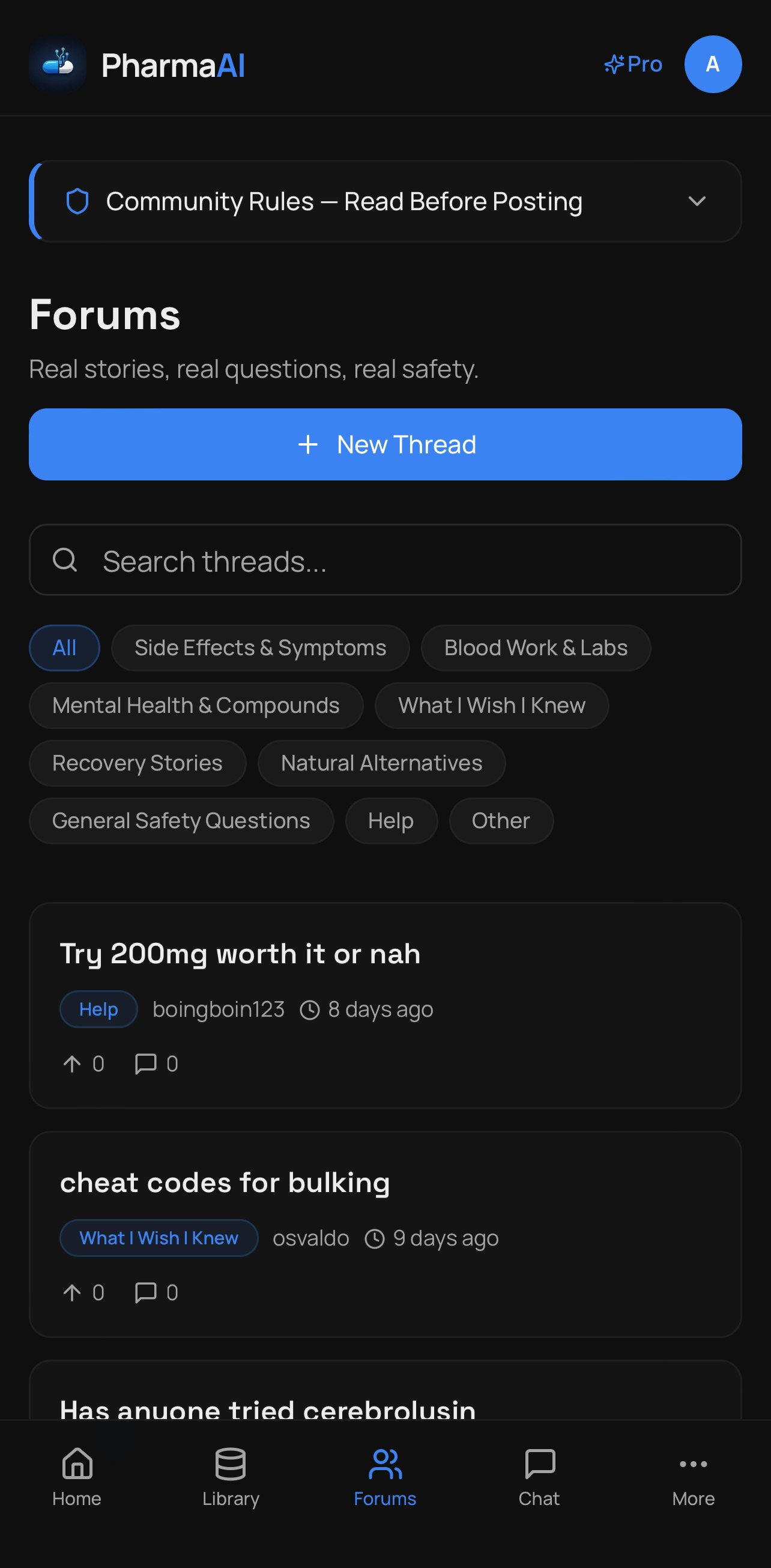Viewport: 771px width, 1568px height.
Task: Select the Other category chip
Action: click(500, 821)
